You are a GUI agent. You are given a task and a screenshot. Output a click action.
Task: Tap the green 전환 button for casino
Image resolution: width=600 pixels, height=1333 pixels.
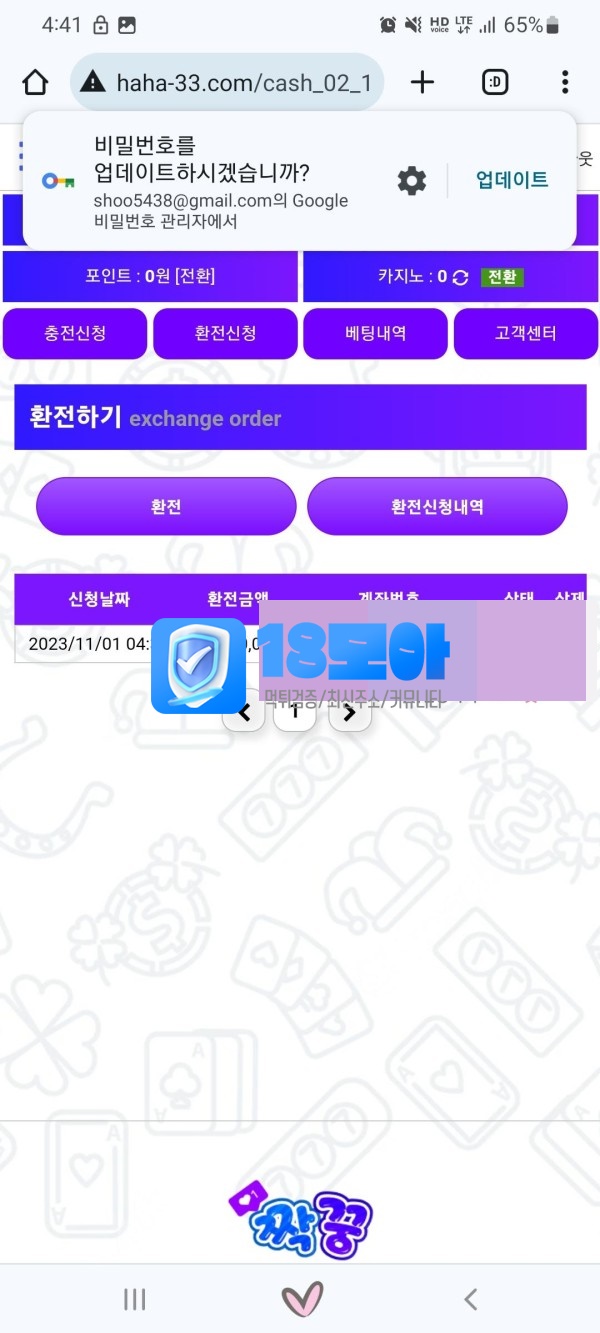tap(502, 277)
